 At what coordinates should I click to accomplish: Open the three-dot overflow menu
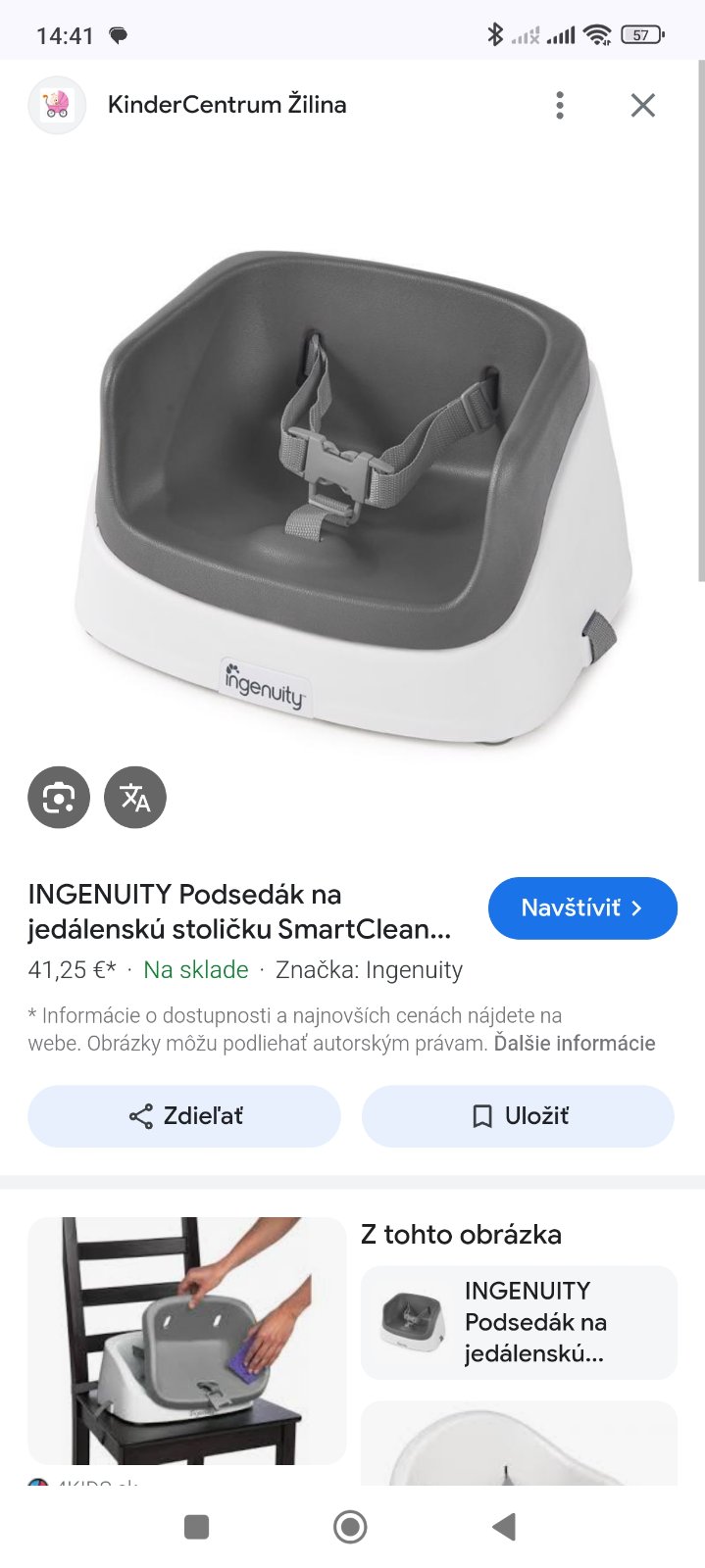tap(560, 105)
